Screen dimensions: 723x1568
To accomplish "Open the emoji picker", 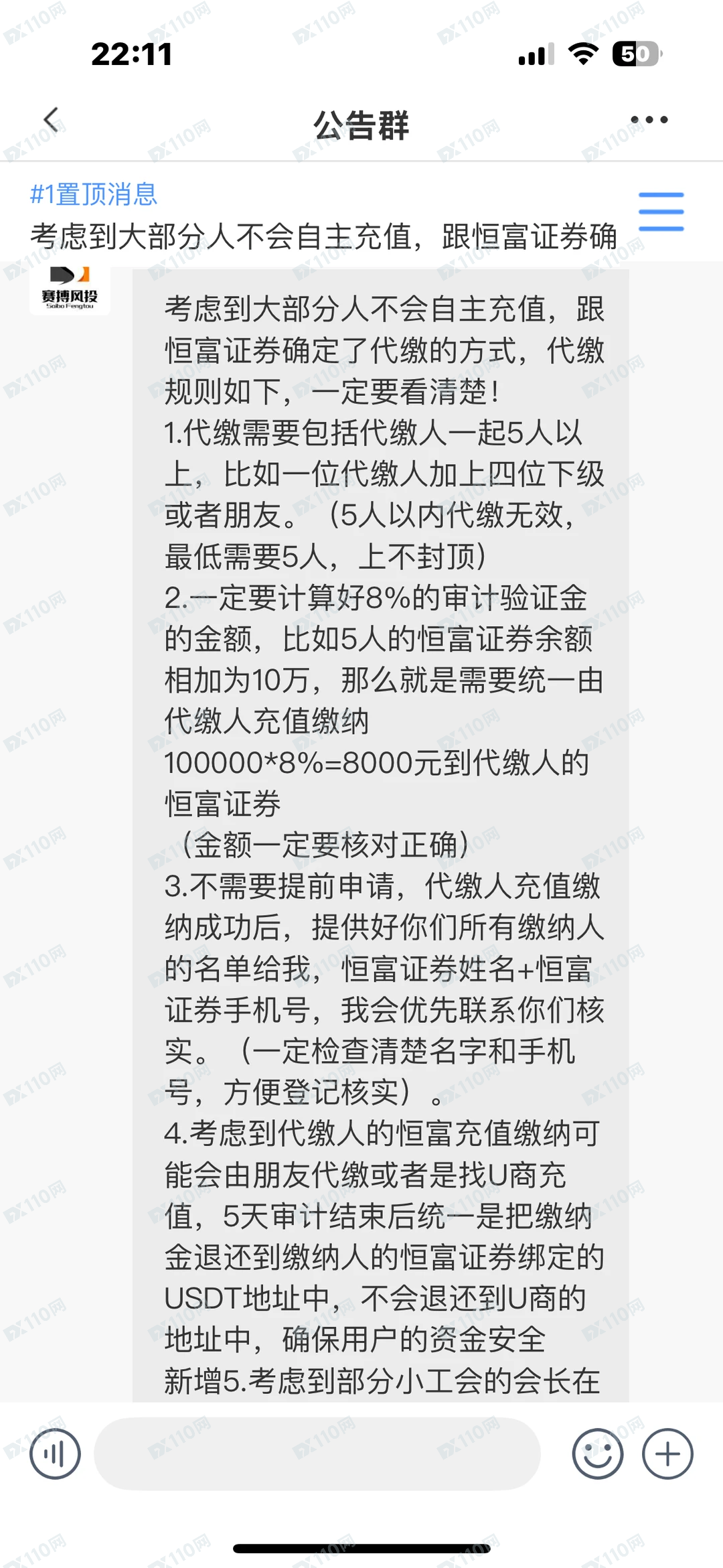I will click(597, 1453).
